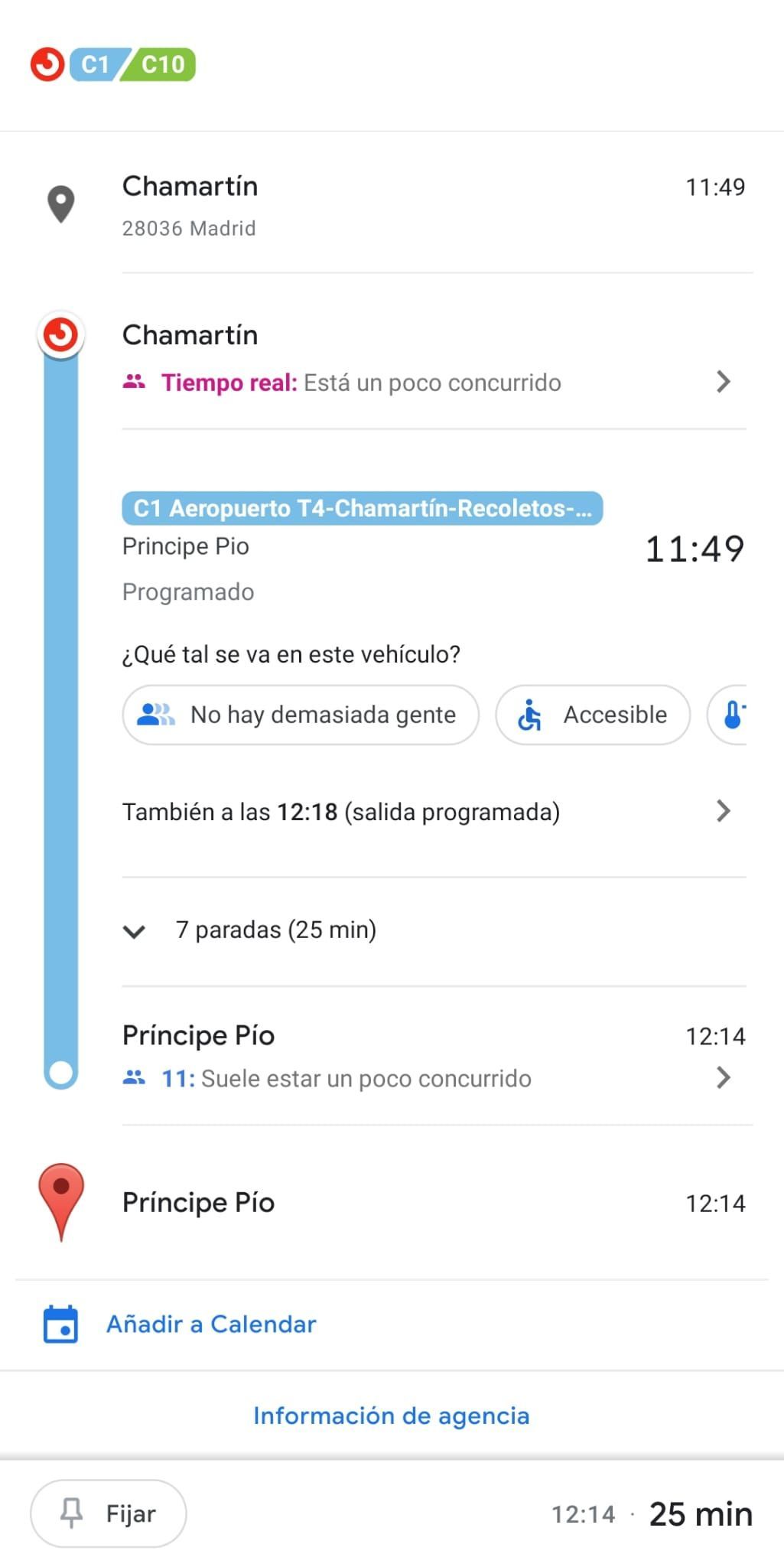Select the 'No hay demasiada gente' chip
The height and width of the screenshot is (1567, 784).
pos(301,715)
